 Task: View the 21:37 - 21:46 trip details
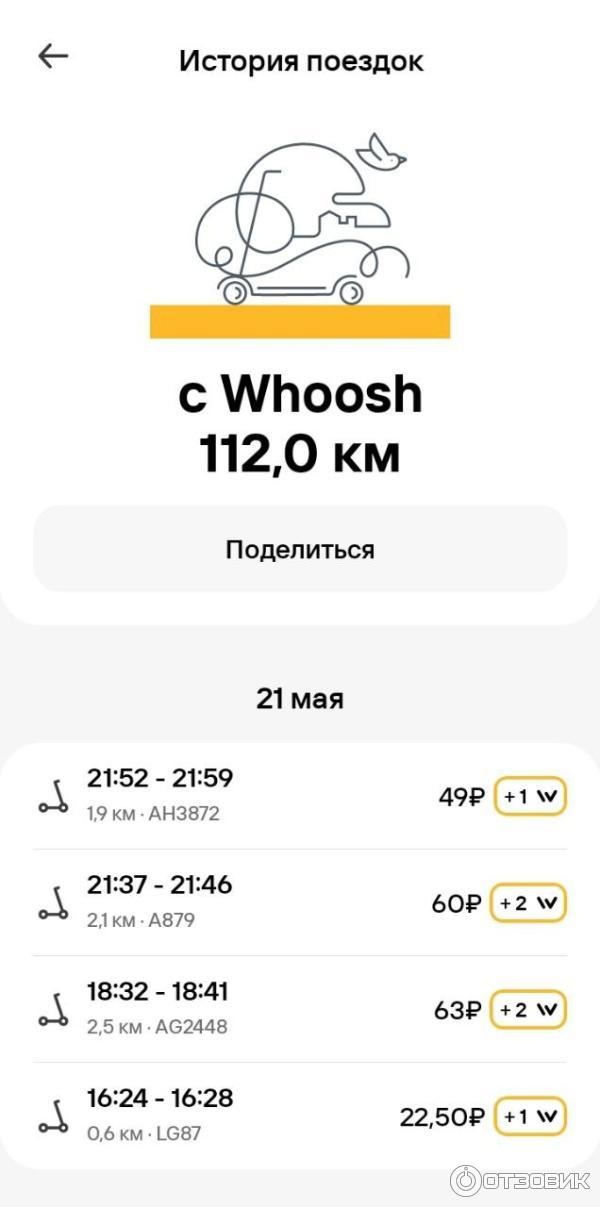point(300,902)
